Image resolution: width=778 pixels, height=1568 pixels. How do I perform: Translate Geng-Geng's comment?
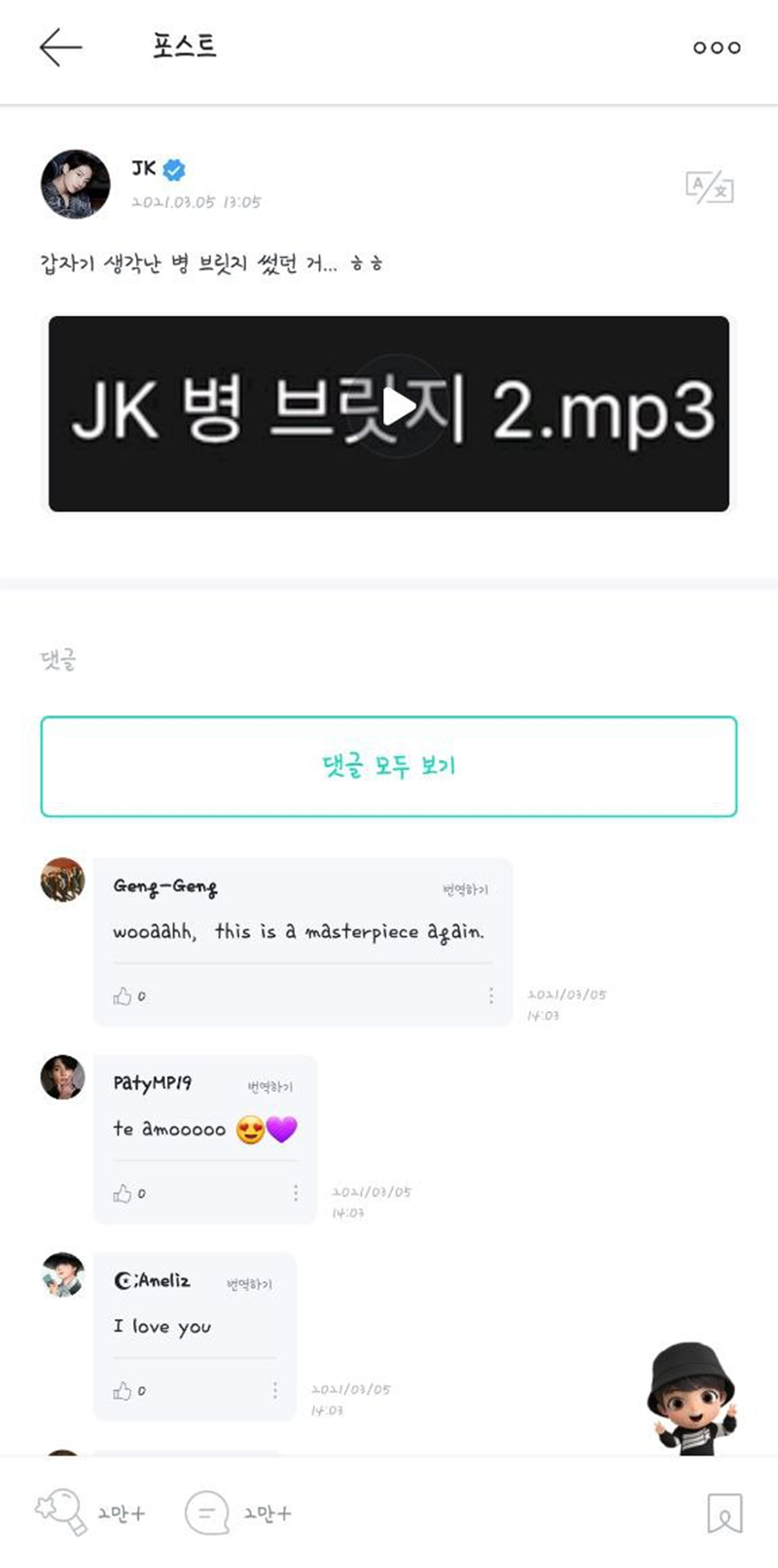tap(465, 889)
